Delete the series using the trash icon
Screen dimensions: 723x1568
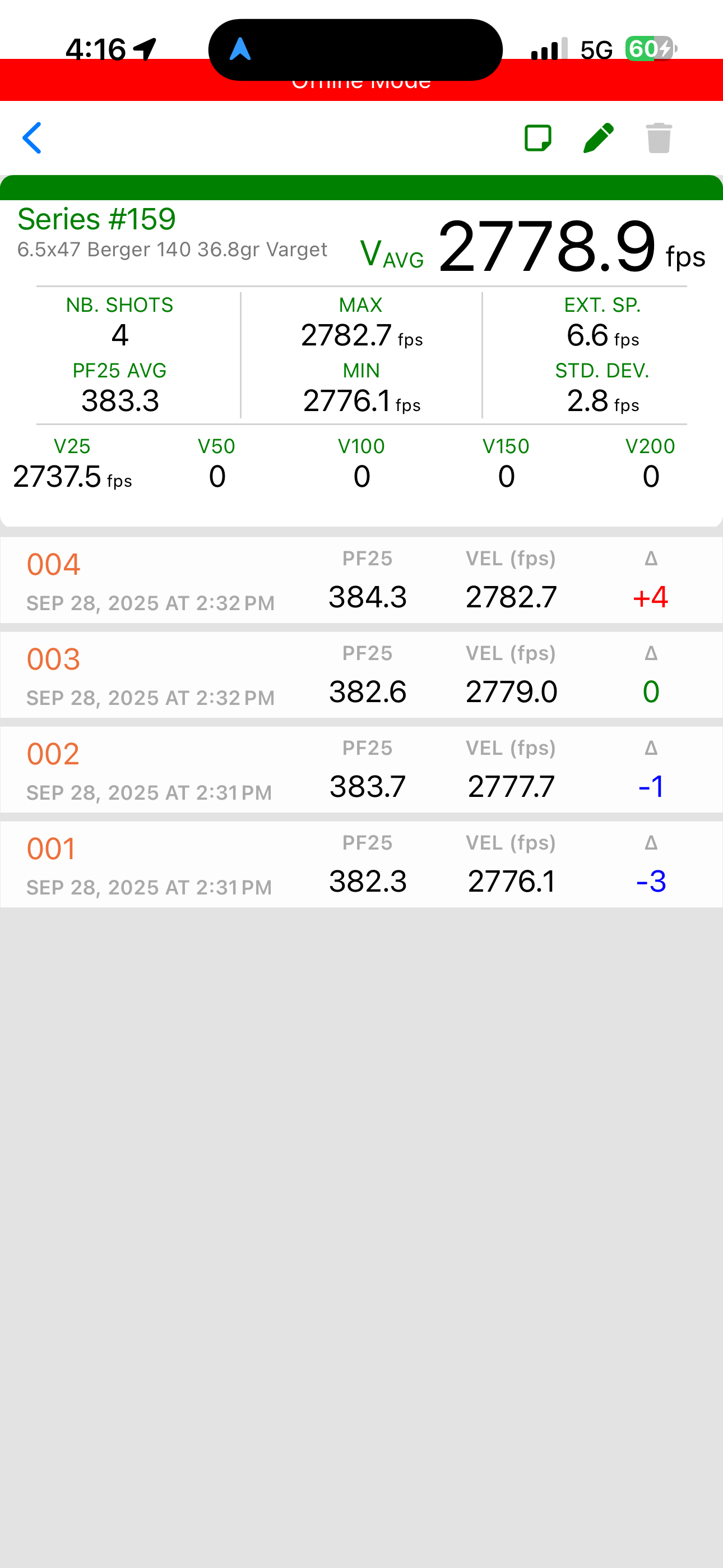pyautogui.click(x=659, y=138)
